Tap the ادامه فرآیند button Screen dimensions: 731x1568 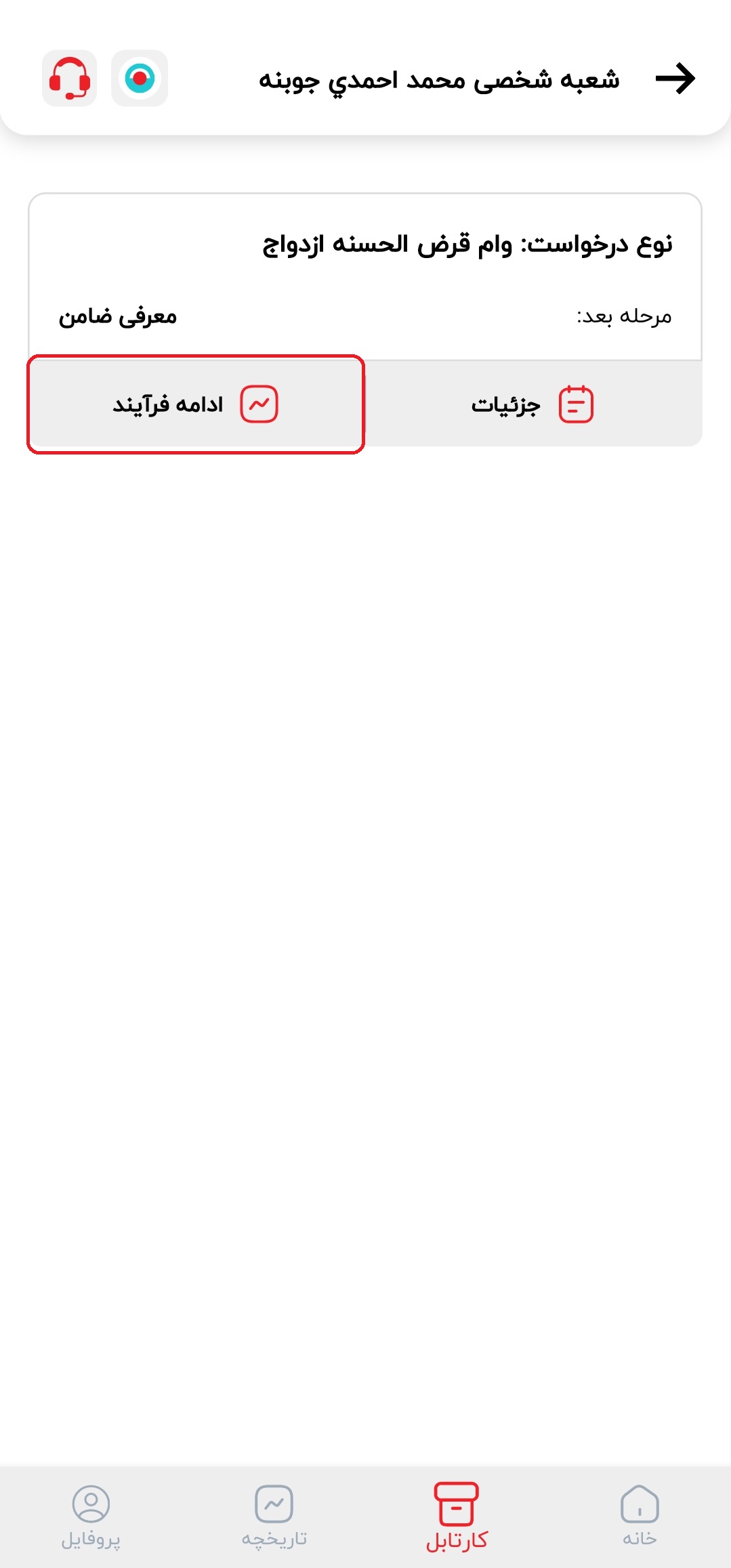click(196, 404)
